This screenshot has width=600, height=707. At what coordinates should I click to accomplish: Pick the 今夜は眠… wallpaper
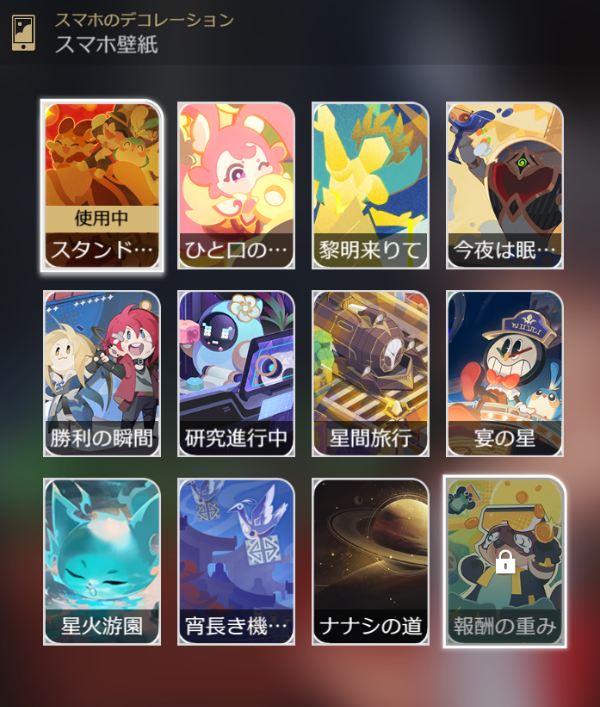[x=504, y=185]
